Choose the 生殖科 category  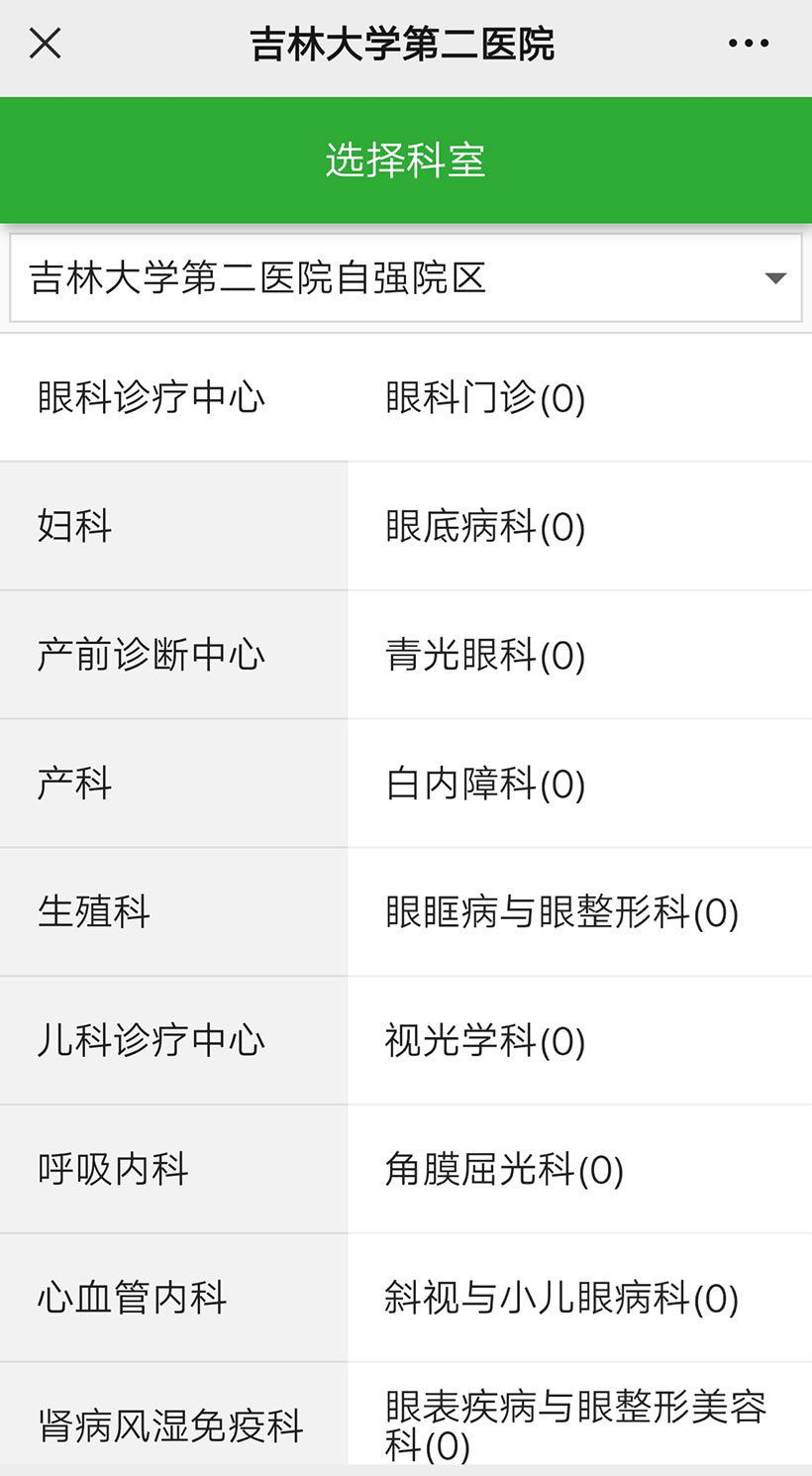click(94, 912)
